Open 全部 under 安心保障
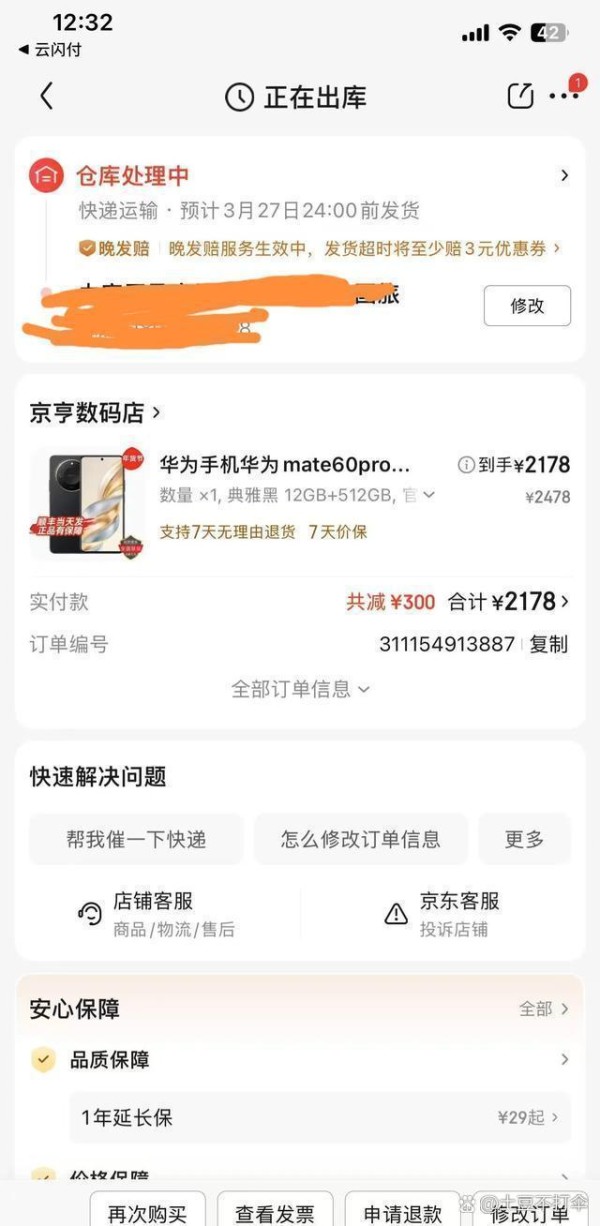 pyautogui.click(x=544, y=1009)
